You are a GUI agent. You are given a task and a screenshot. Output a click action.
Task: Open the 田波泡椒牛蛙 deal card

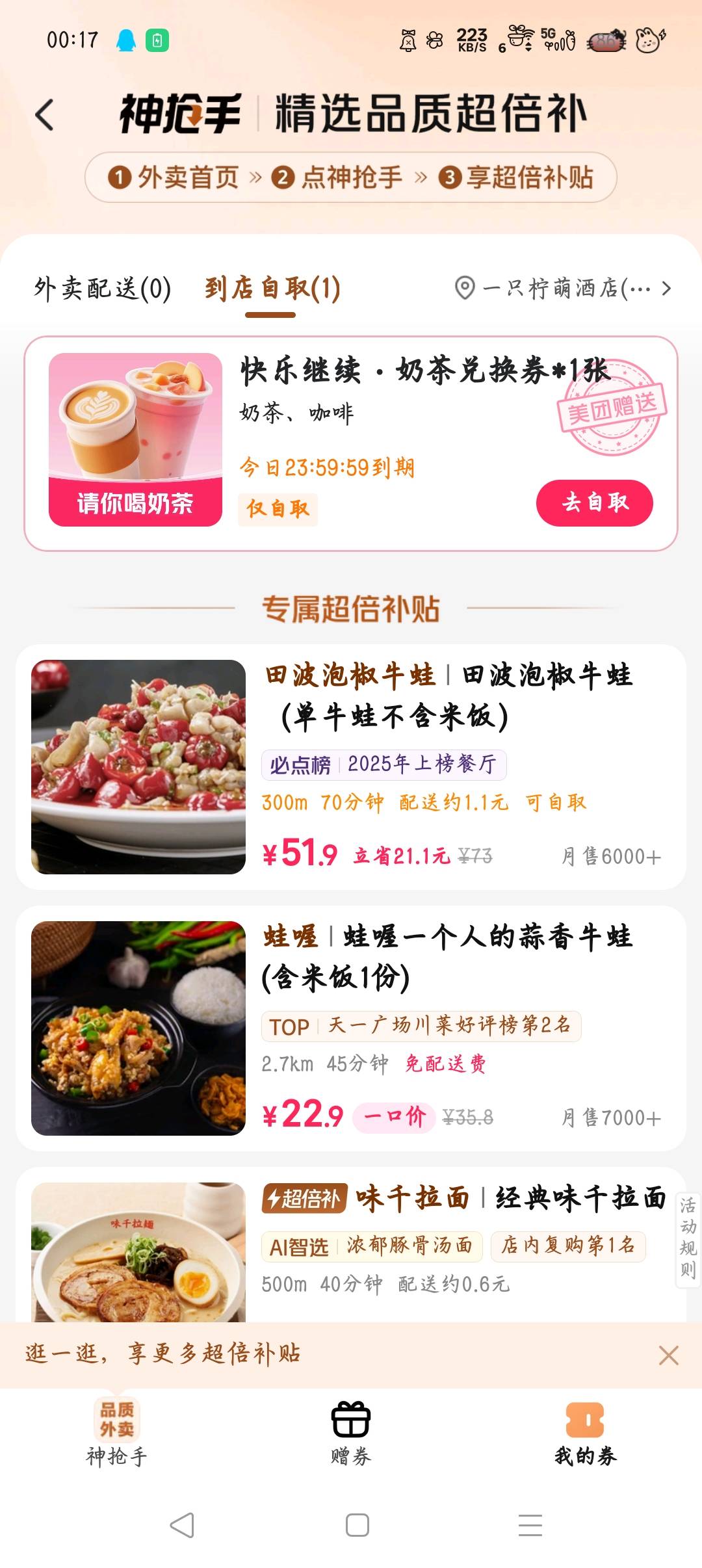pyautogui.click(x=351, y=766)
